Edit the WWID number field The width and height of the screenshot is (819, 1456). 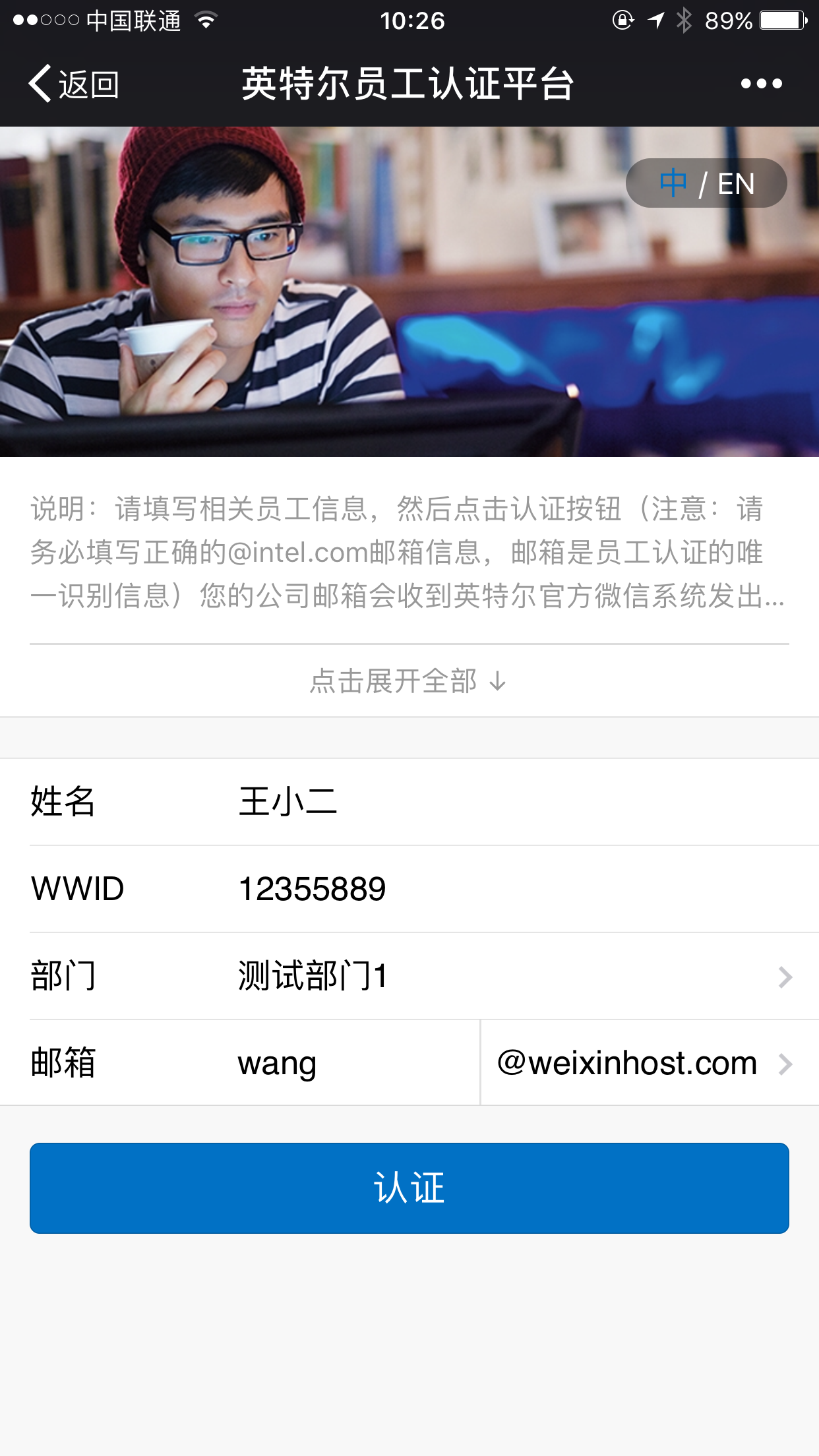[514, 889]
